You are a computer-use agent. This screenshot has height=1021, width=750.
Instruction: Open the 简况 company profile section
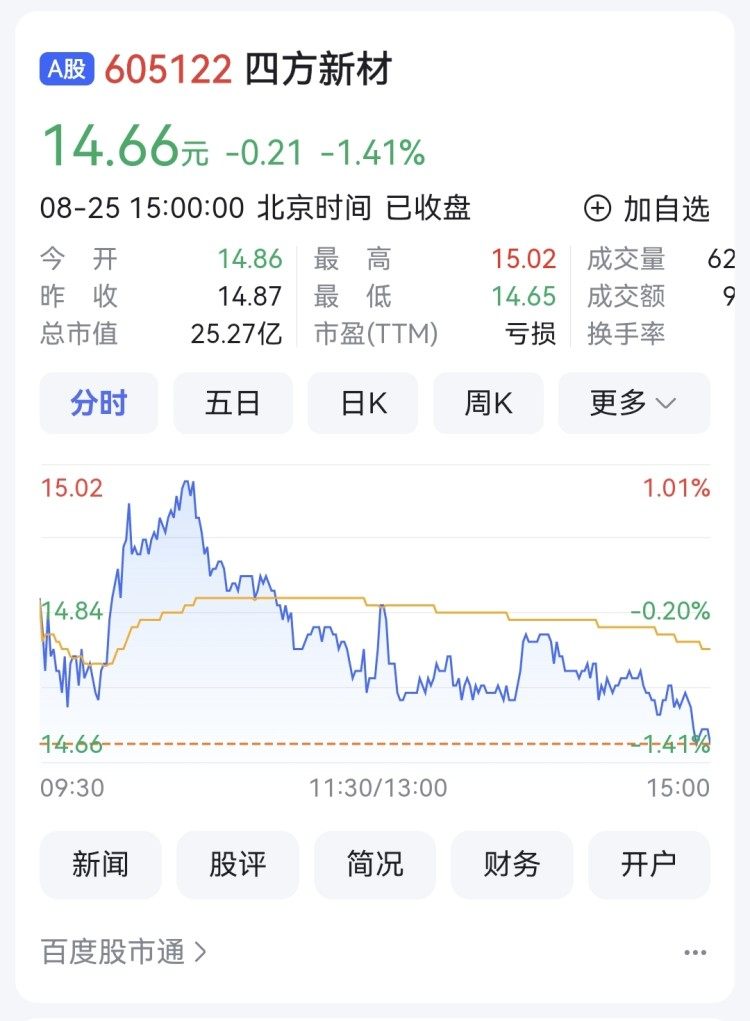tap(374, 865)
